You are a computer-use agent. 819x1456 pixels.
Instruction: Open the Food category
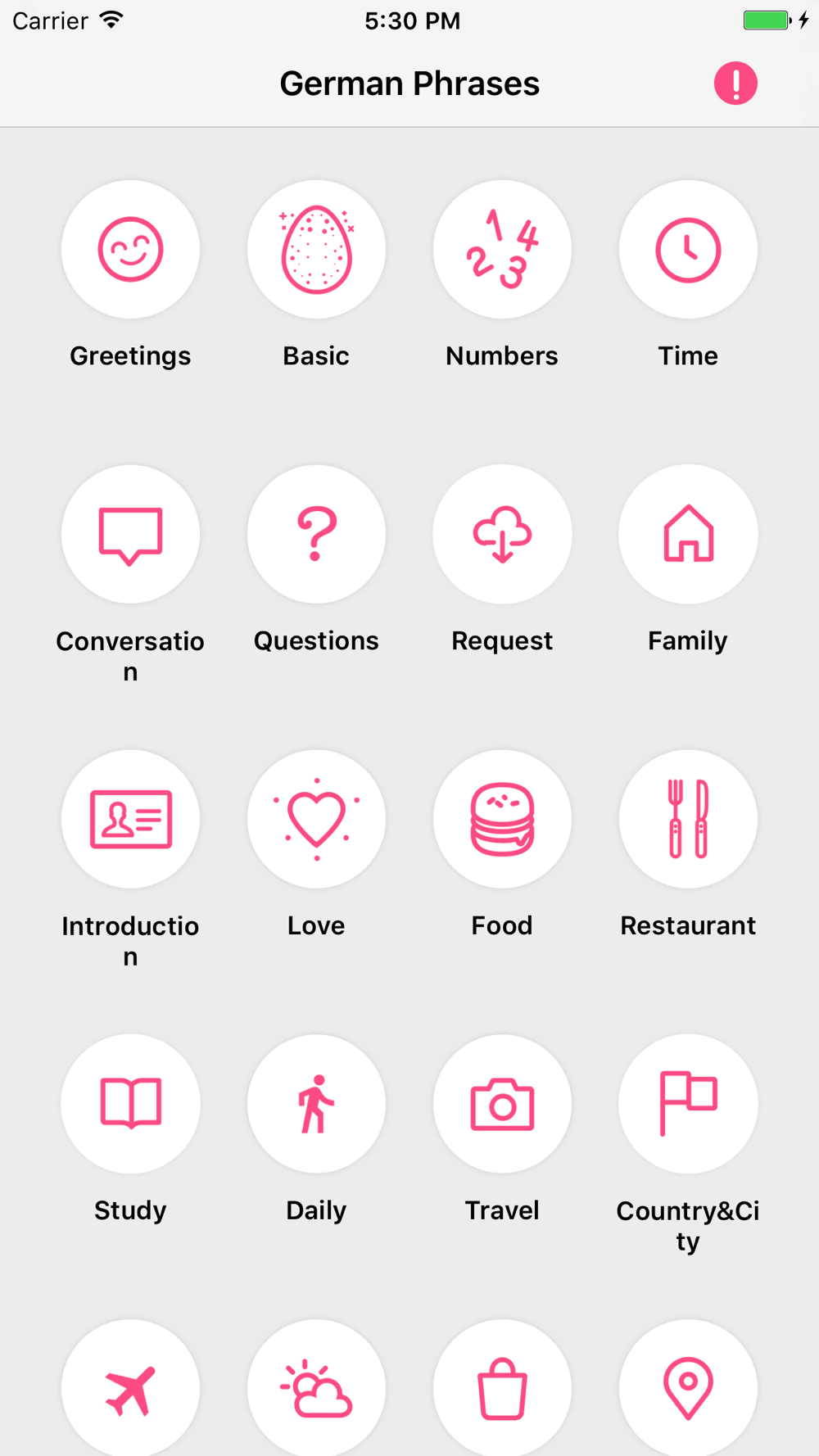click(x=502, y=819)
